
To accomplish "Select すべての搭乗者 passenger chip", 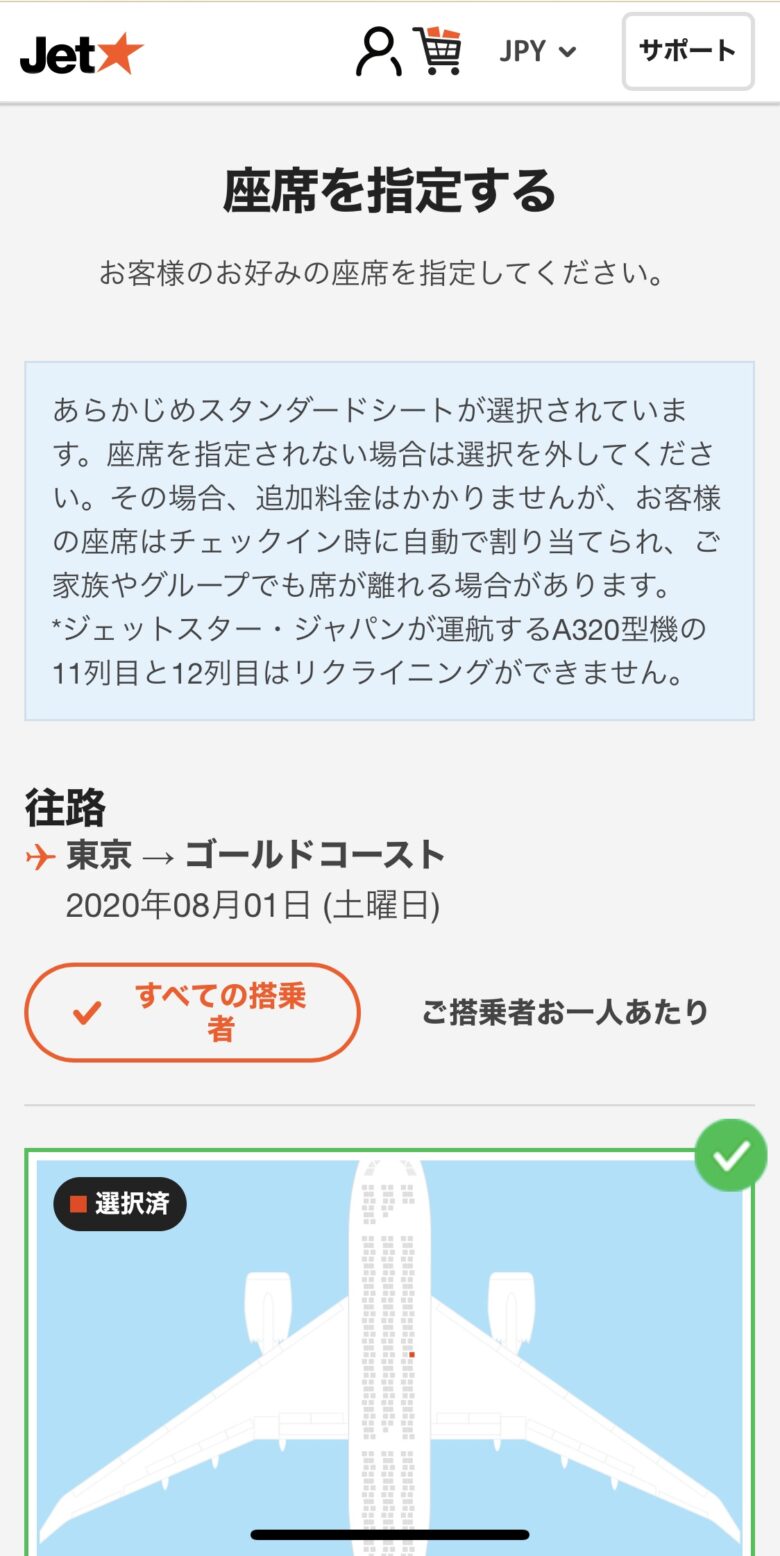I will pyautogui.click(x=192, y=1012).
